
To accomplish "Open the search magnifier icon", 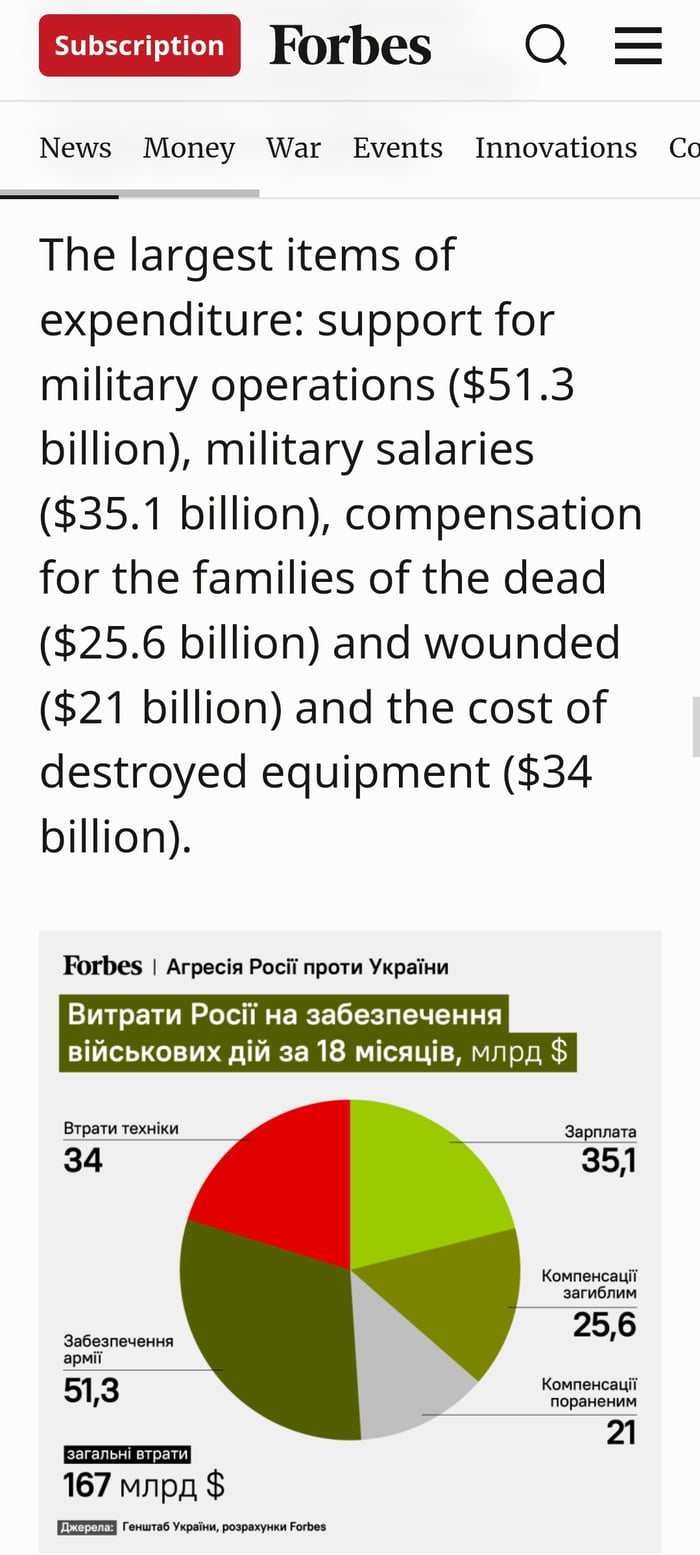I will pos(546,45).
